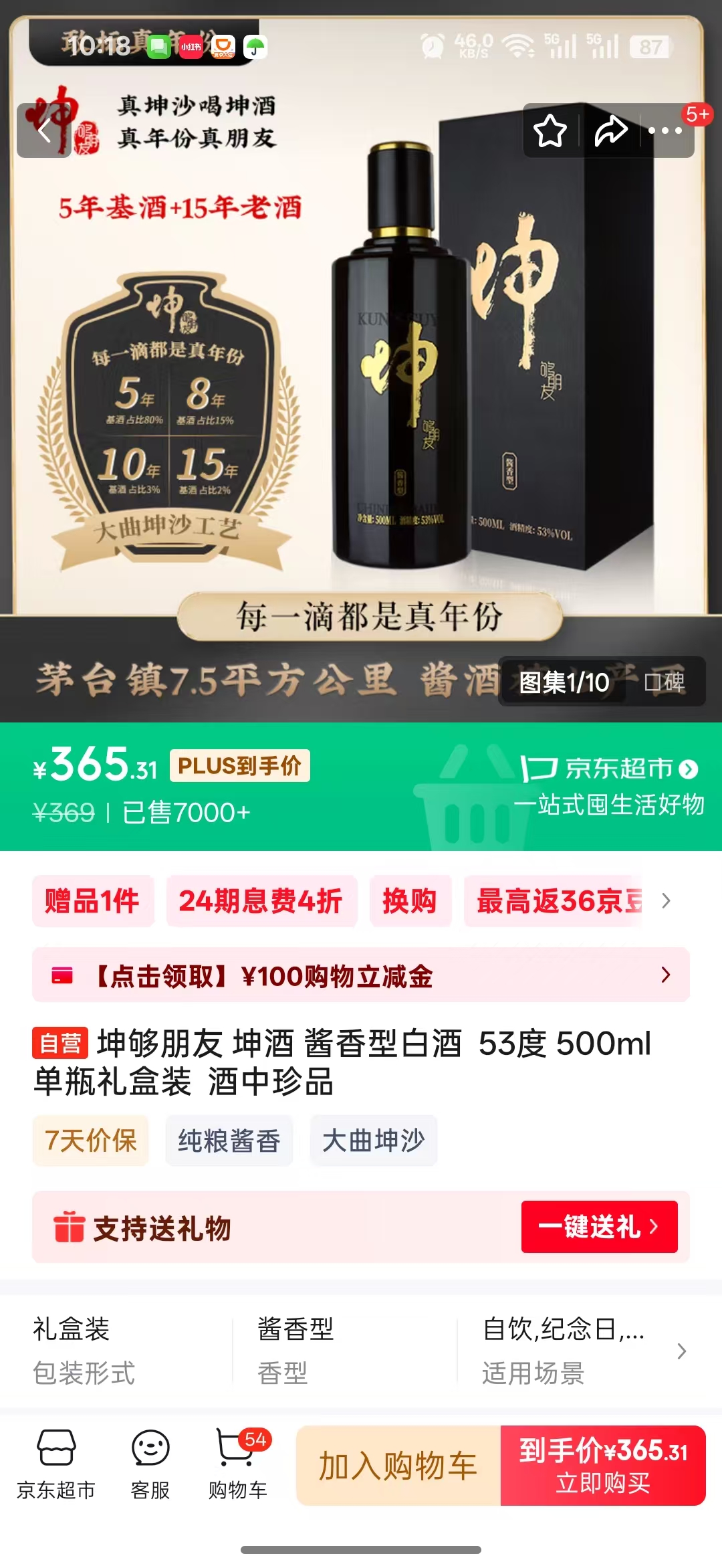
Task: Open the 最高返36京豆 reward chip
Action: click(559, 901)
